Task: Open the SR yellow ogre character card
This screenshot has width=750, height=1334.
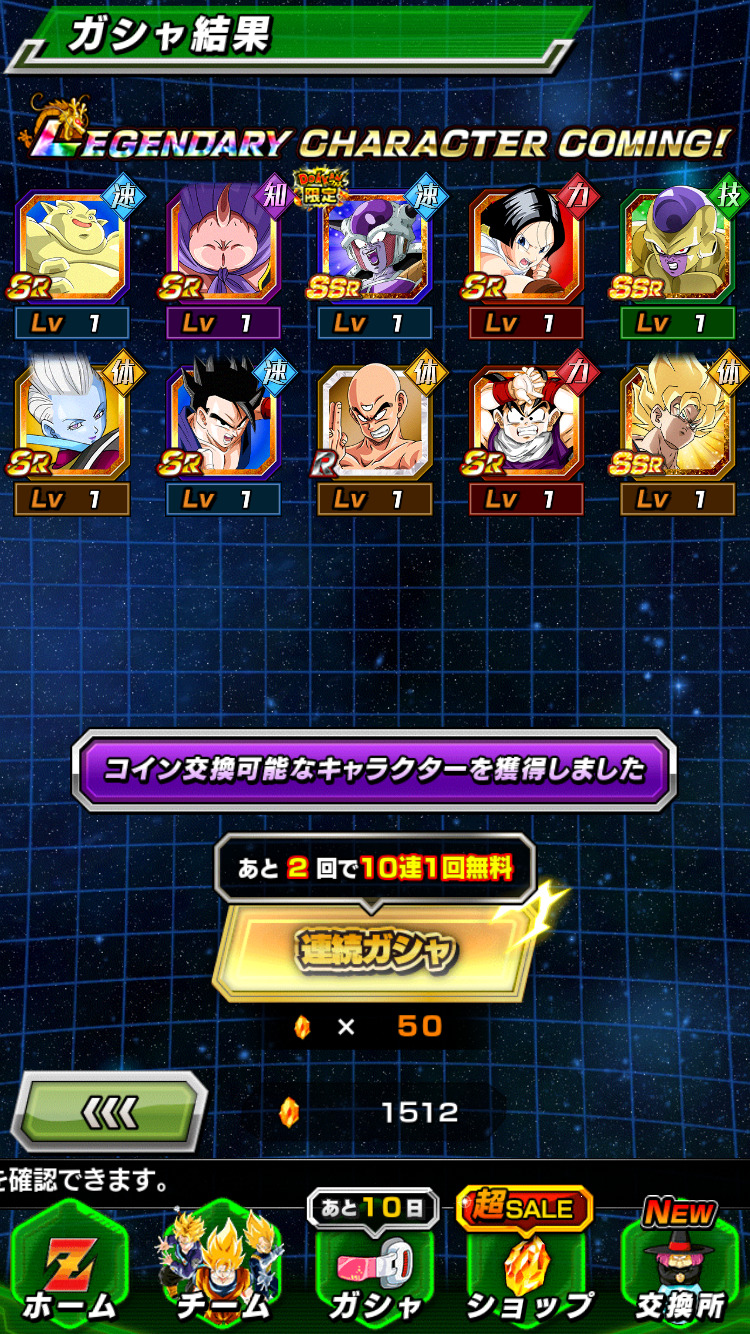Action: (x=72, y=248)
